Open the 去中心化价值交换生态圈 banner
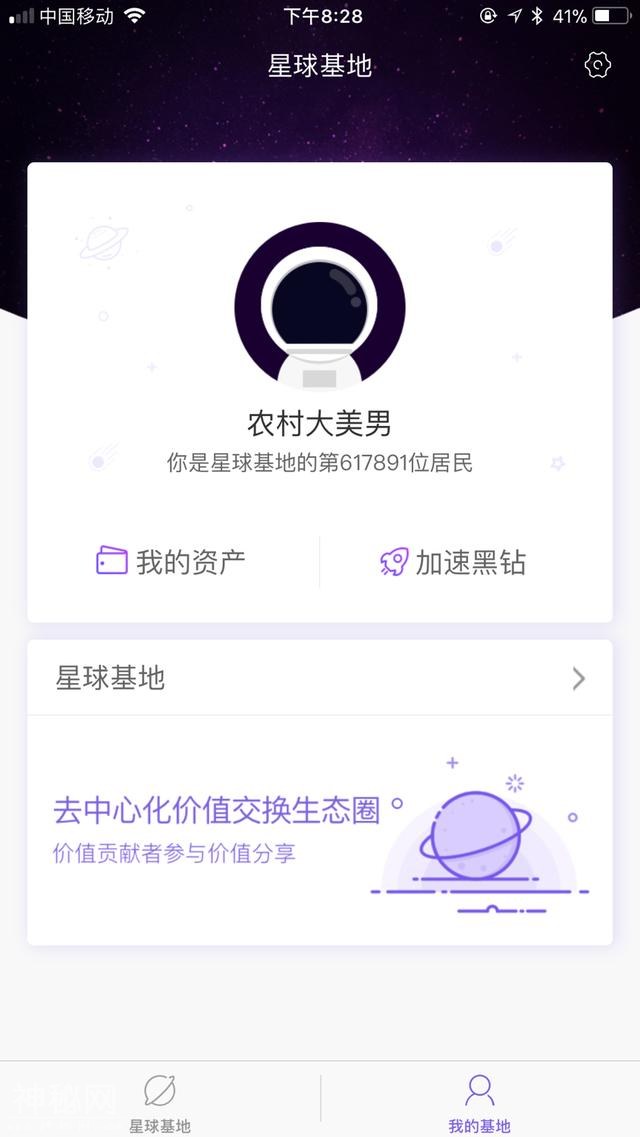The width and height of the screenshot is (640, 1137). point(320,830)
